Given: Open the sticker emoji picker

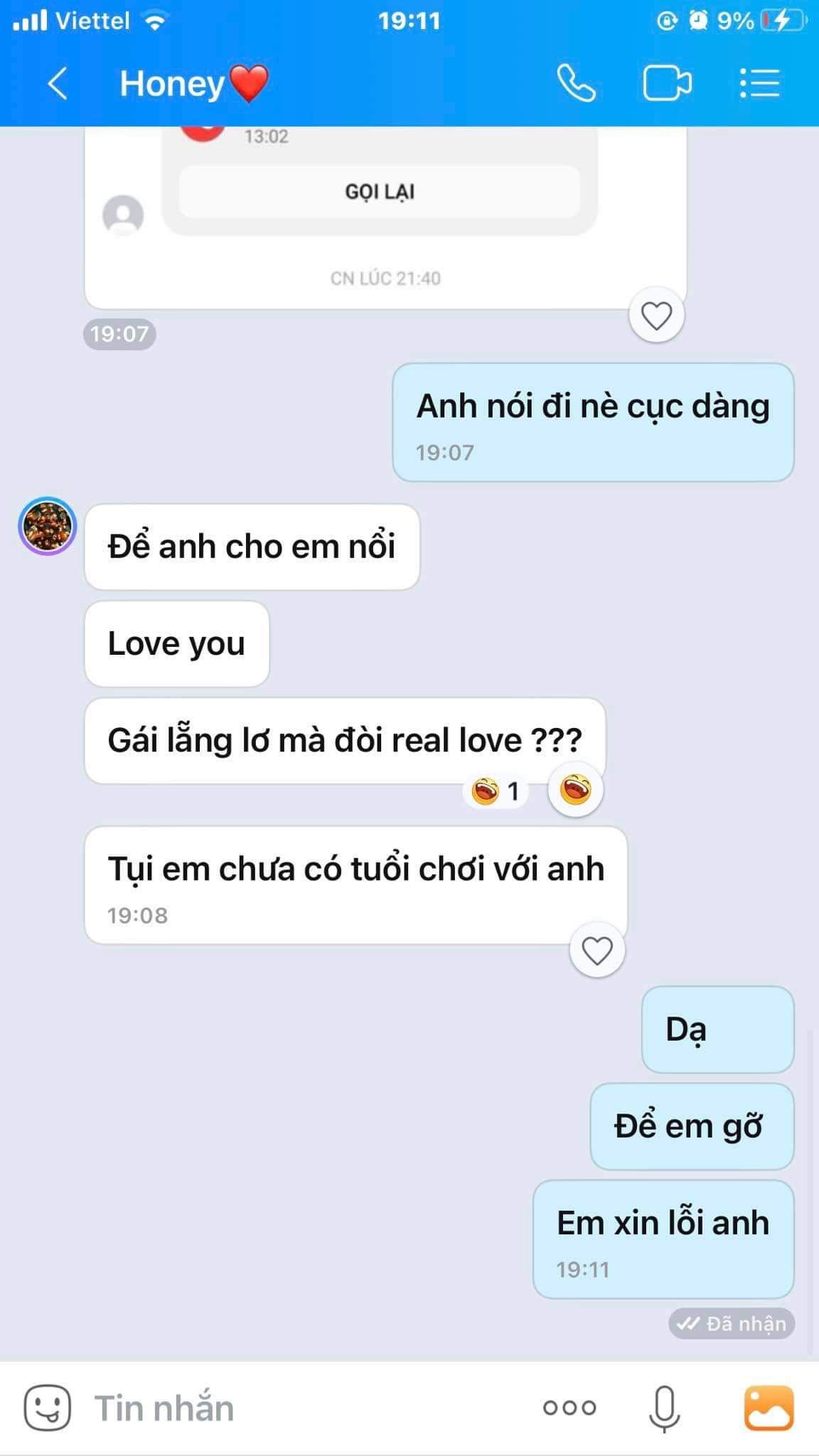Looking at the screenshot, I should (x=48, y=1408).
